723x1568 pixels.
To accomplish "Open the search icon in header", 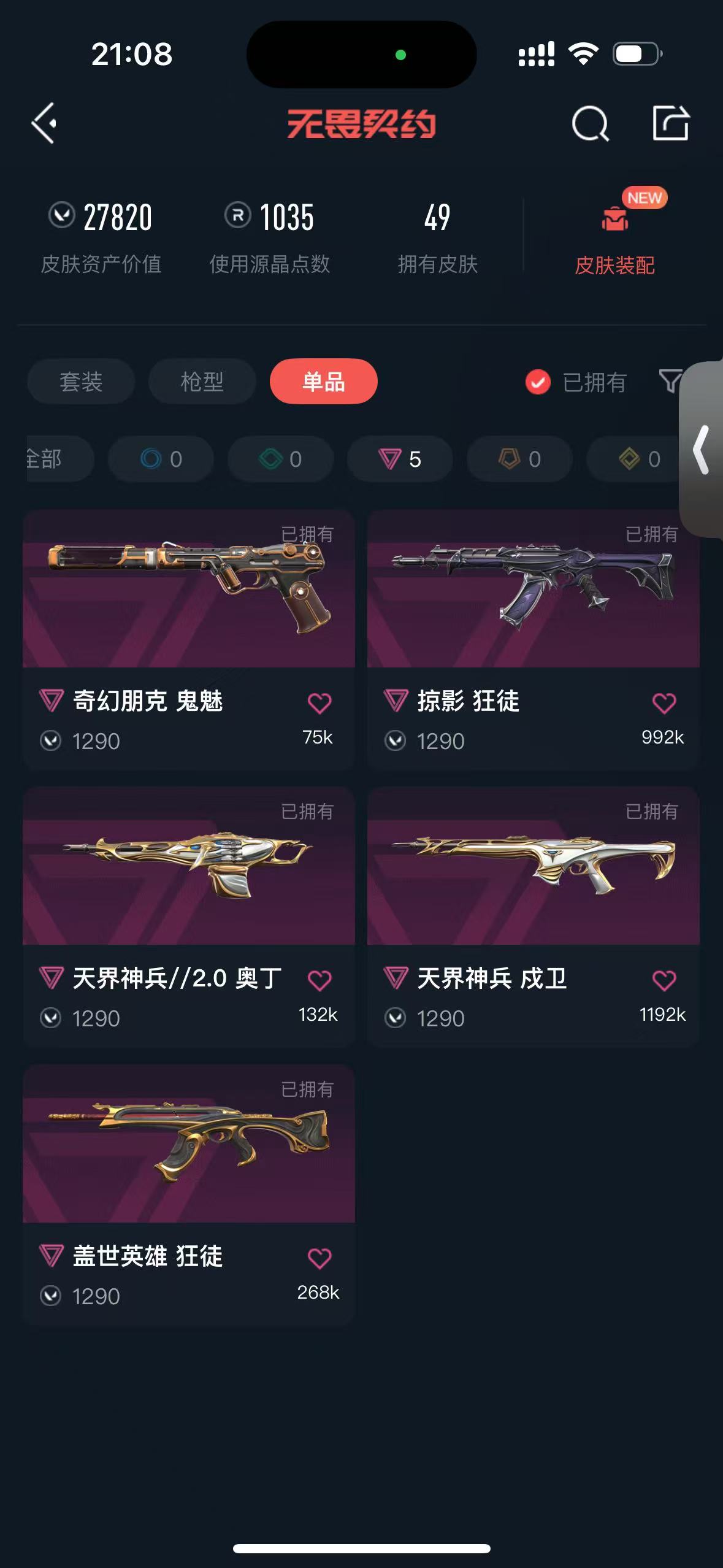I will point(590,123).
